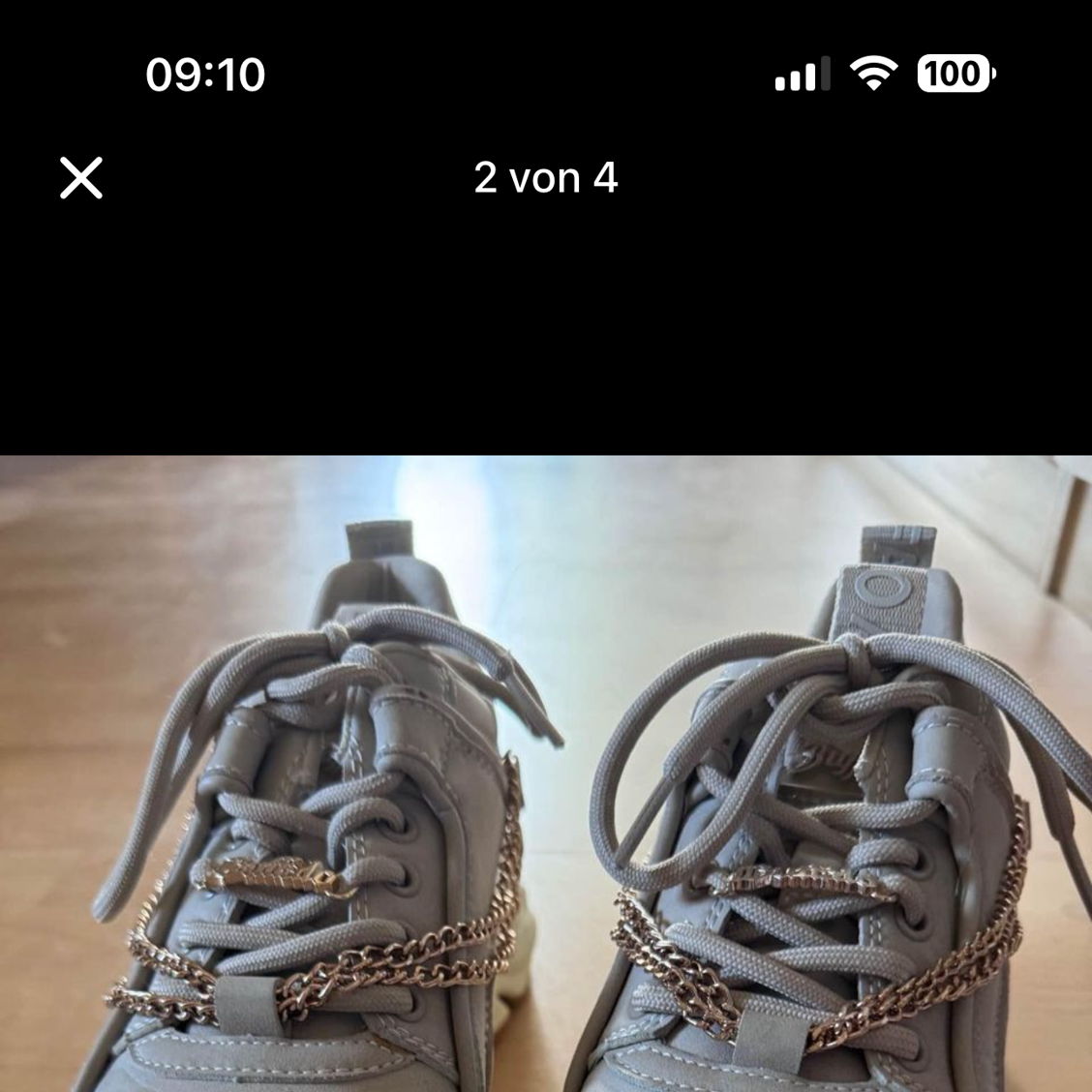
Task: Close the photo viewer
Action: coord(81,179)
